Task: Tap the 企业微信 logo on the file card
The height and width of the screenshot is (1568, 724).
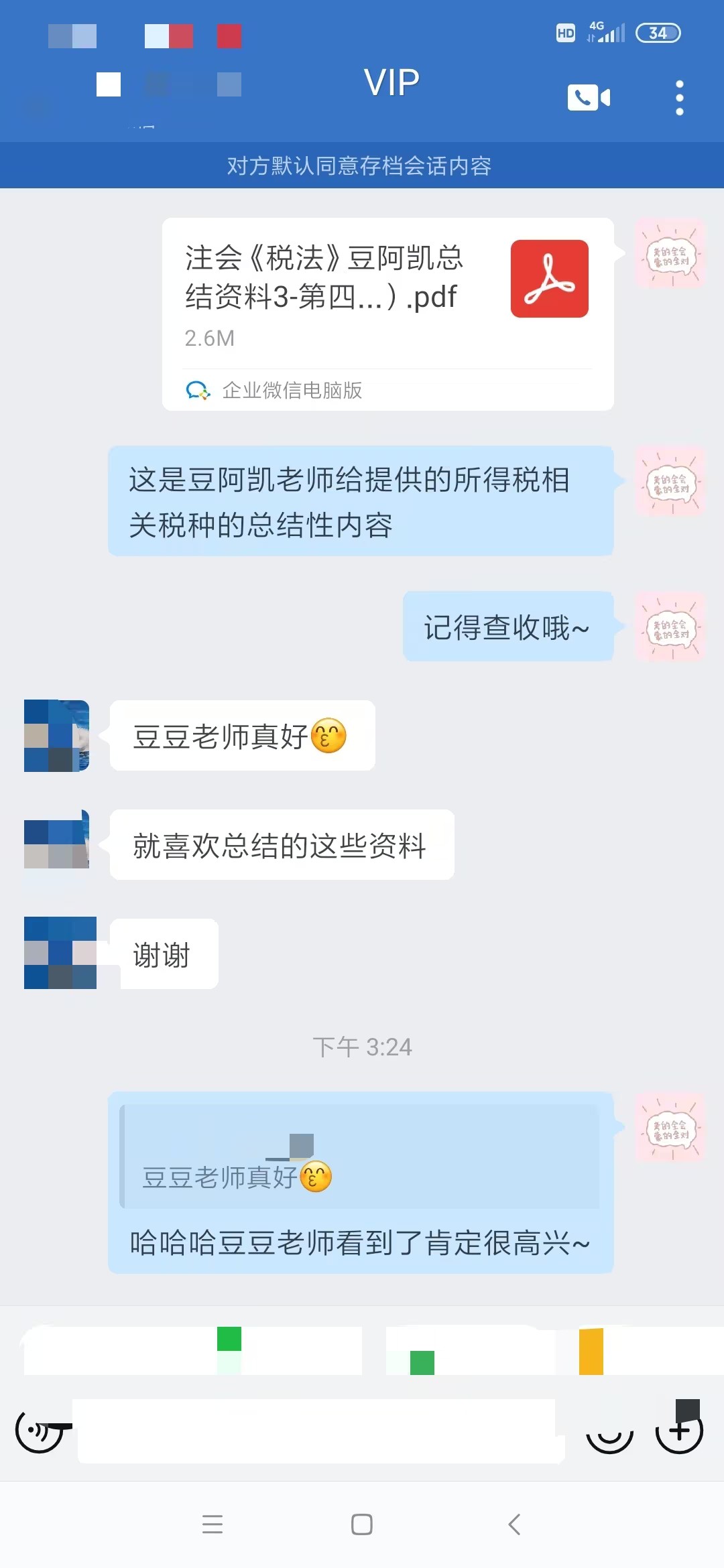Action: coord(196,389)
